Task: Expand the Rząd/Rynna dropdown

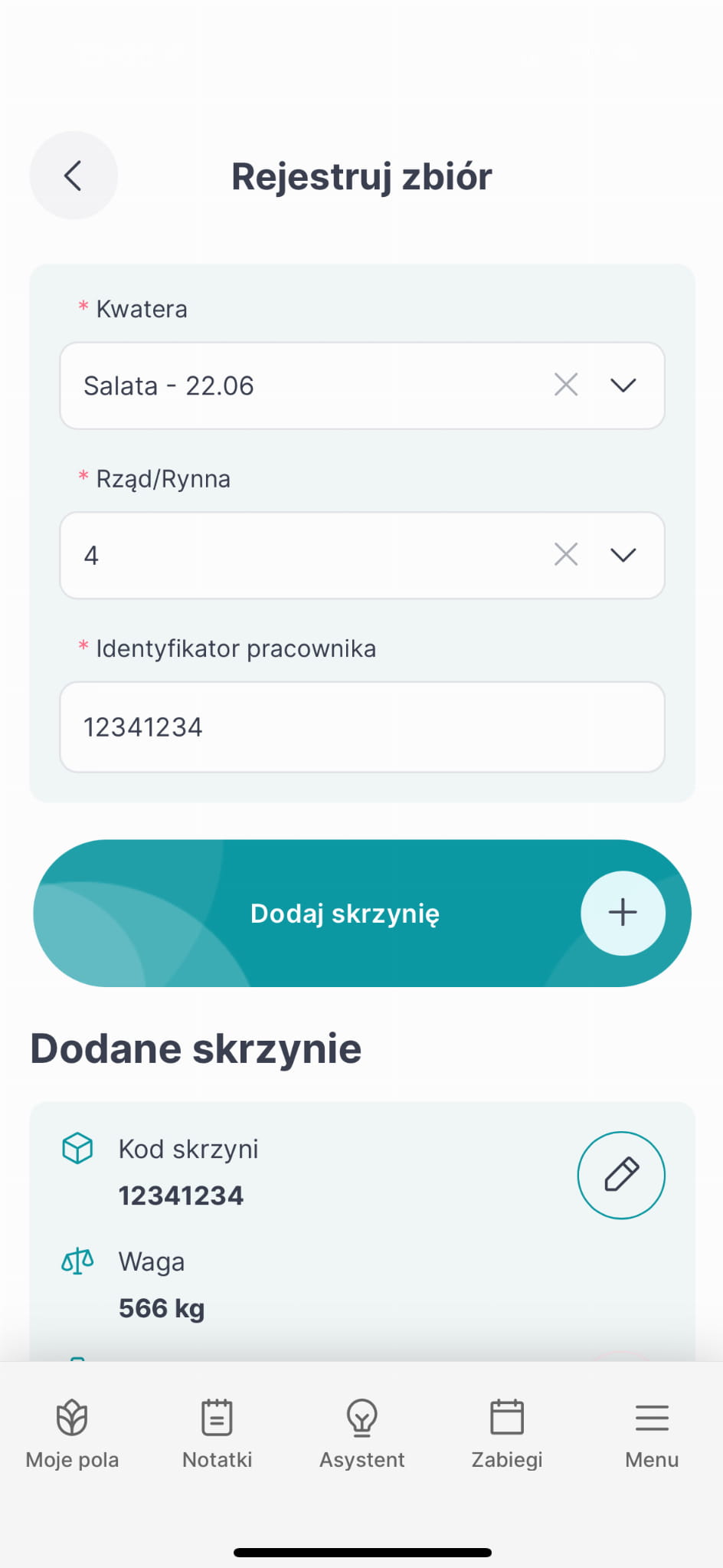Action: tap(623, 555)
